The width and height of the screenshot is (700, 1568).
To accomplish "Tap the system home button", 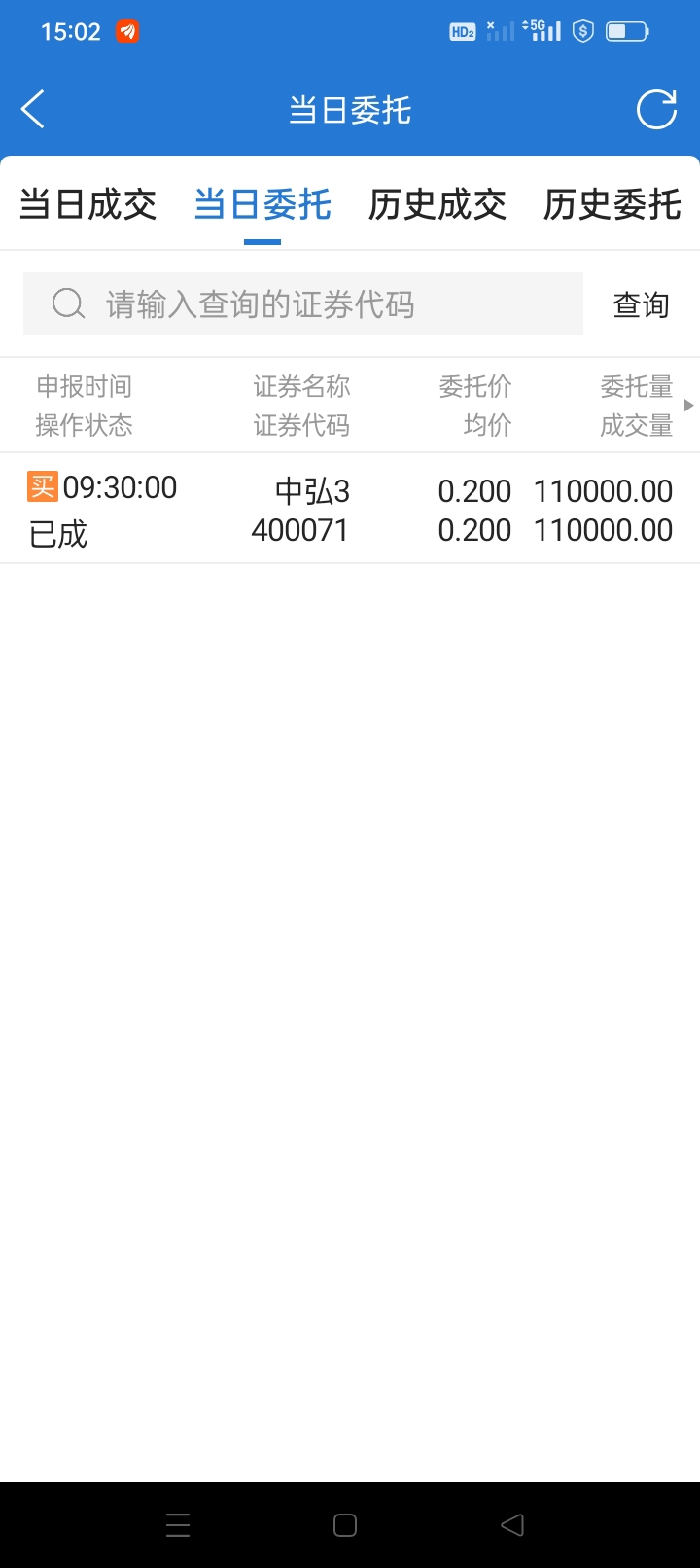I will point(345,1524).
